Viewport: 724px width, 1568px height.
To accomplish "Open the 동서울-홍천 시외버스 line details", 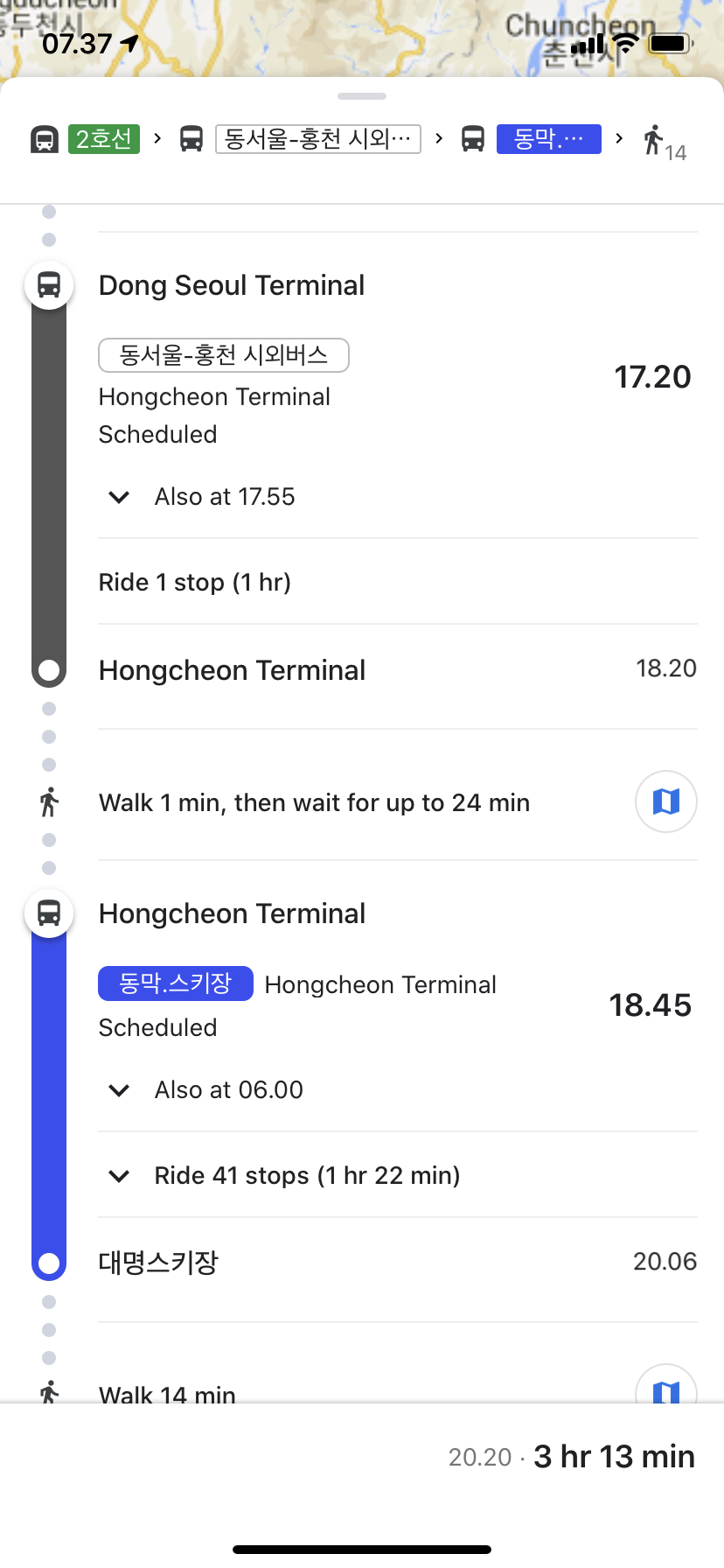I will pos(224,355).
